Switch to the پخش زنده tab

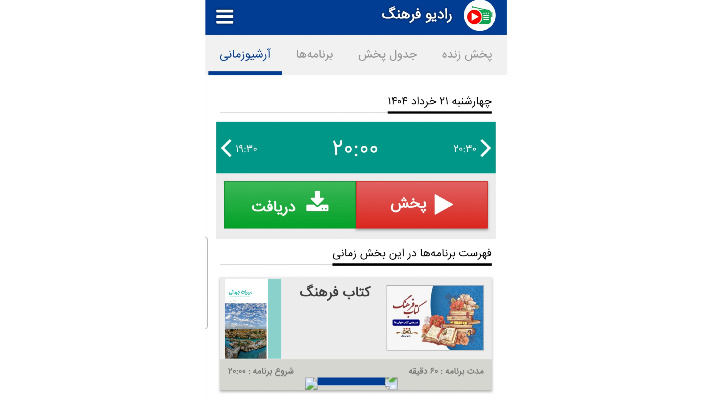(x=467, y=54)
